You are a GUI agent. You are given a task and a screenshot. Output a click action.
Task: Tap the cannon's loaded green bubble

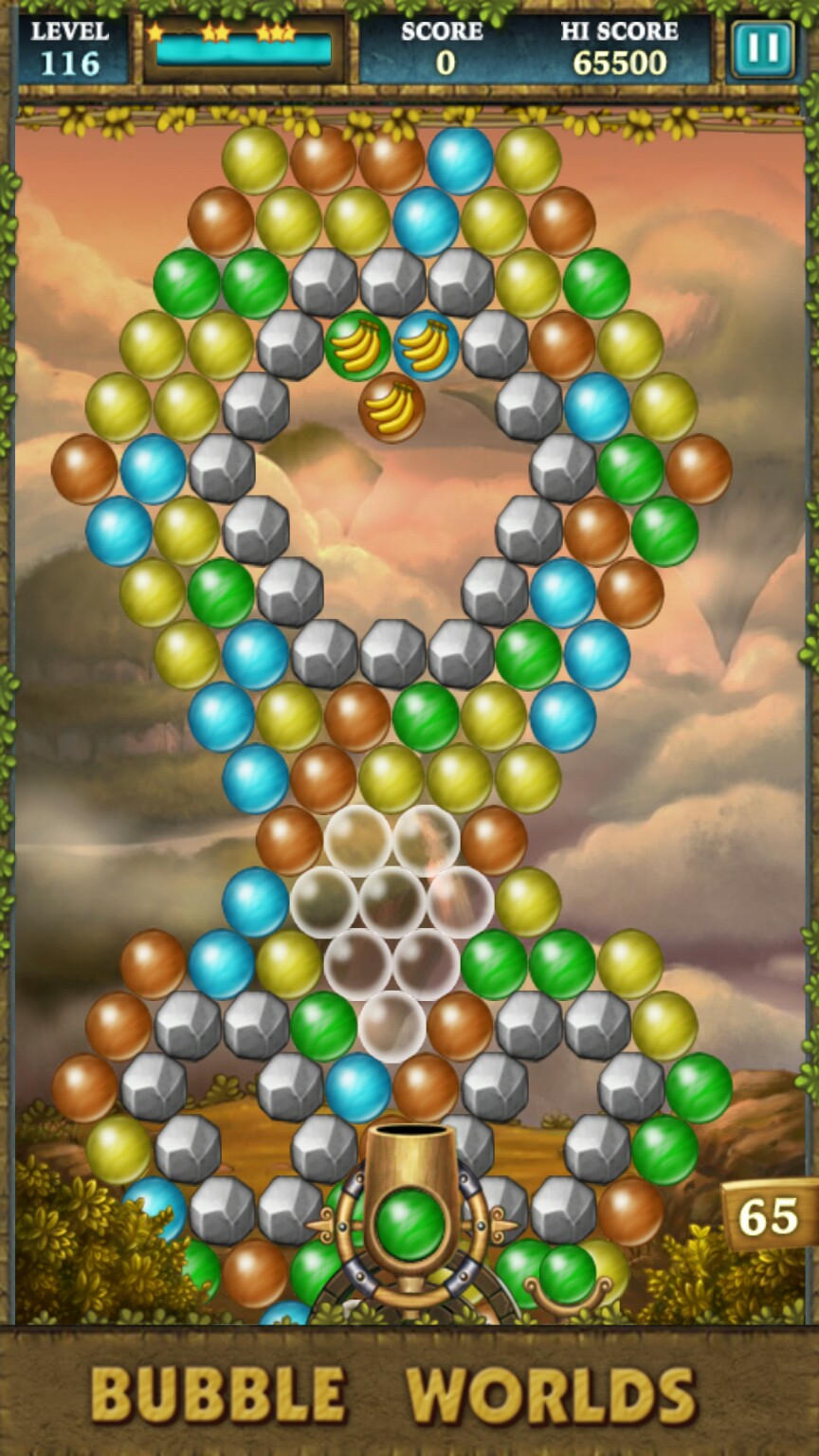(x=410, y=1222)
